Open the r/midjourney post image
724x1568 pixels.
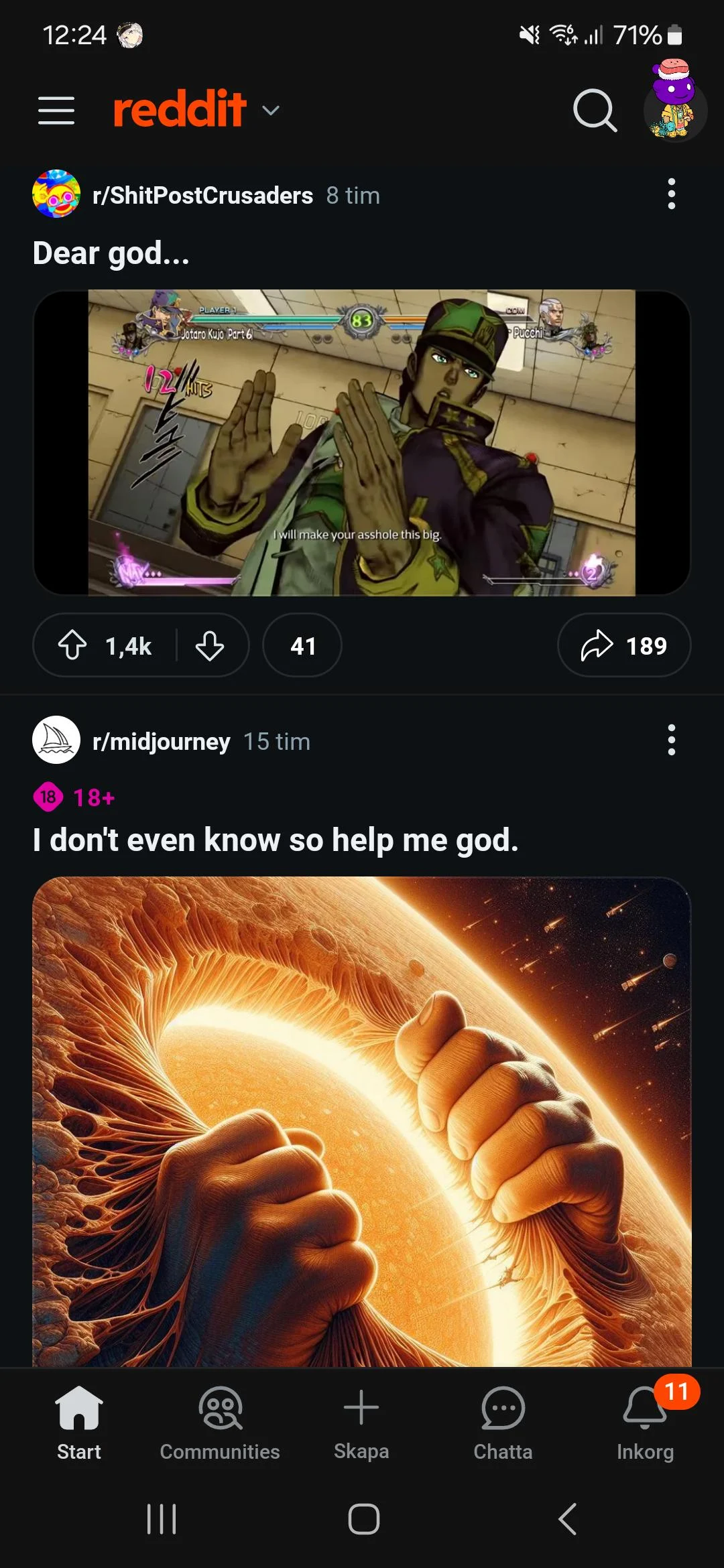[361, 1119]
